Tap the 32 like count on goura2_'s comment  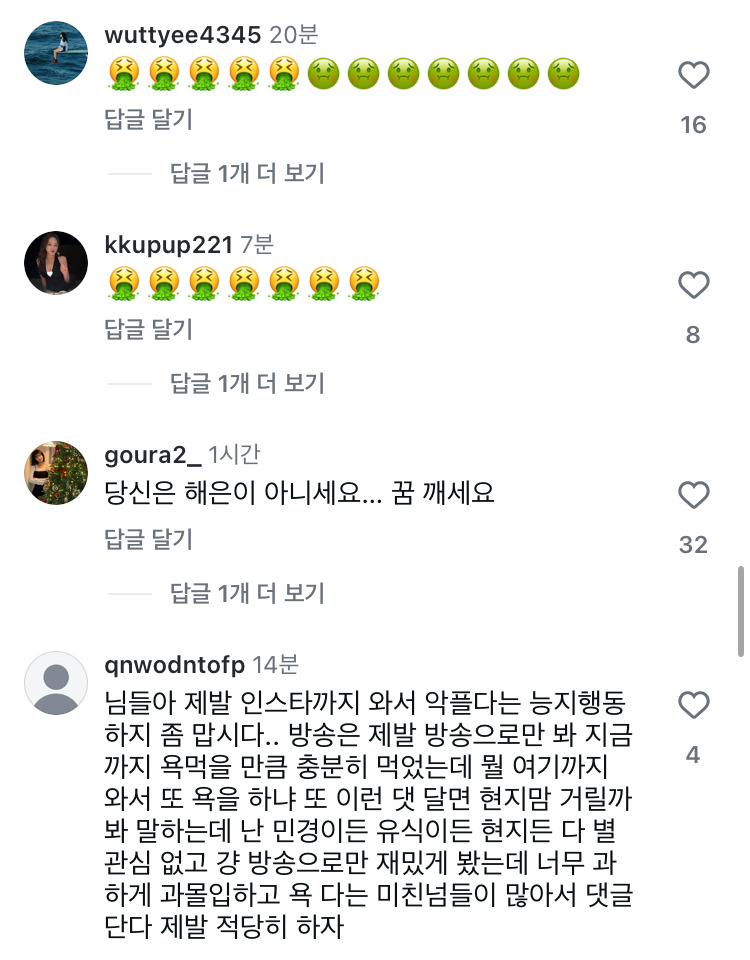coord(694,544)
